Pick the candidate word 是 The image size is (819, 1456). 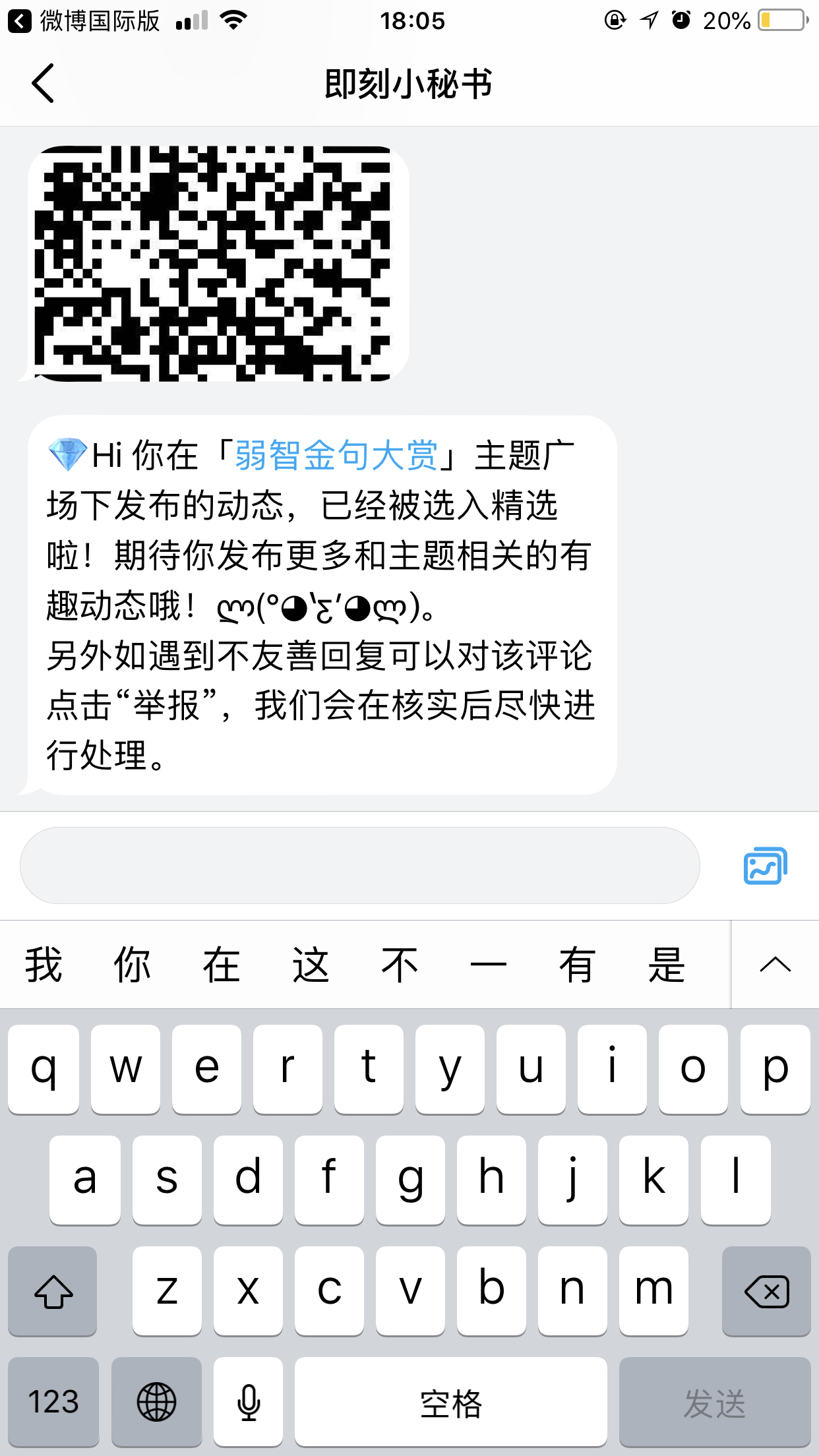[x=666, y=965]
